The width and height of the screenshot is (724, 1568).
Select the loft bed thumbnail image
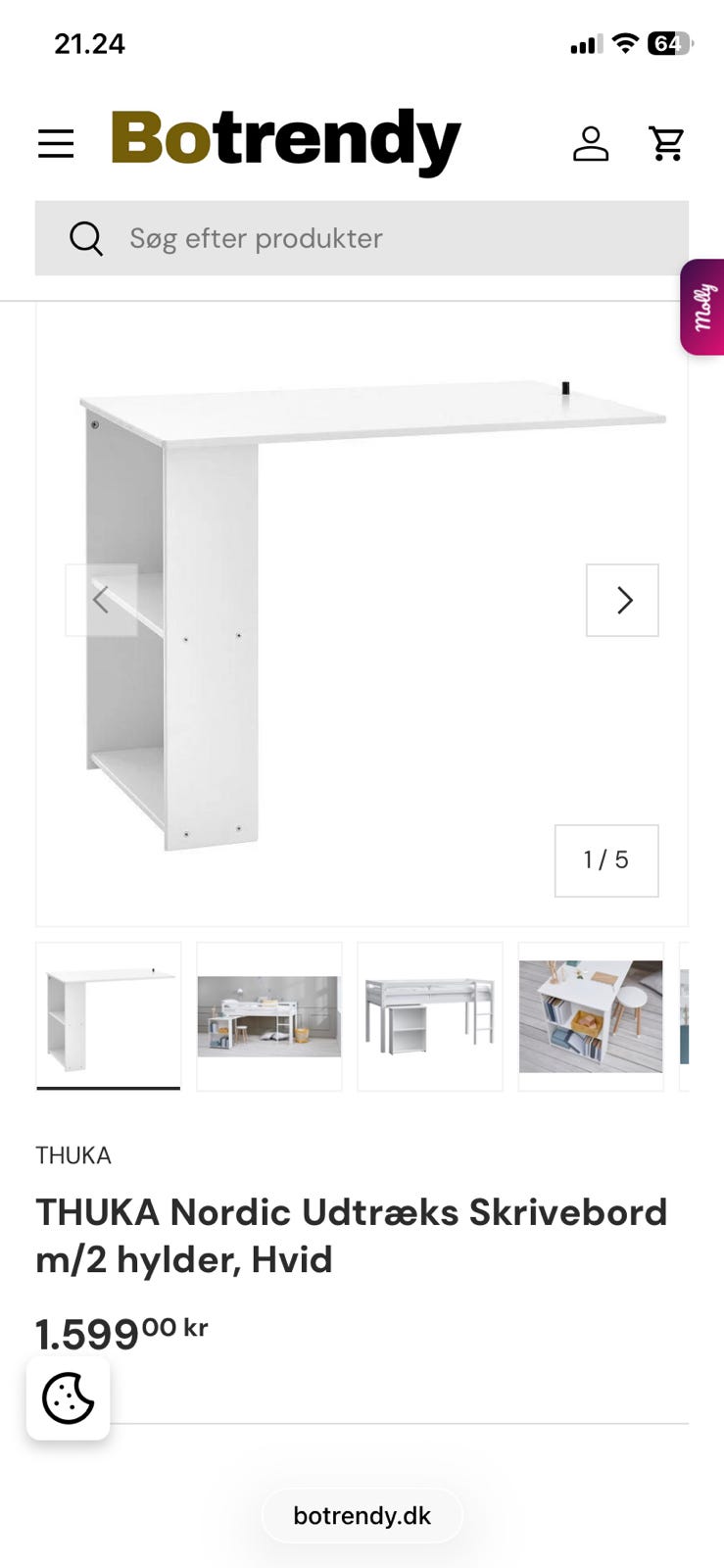(430, 1016)
